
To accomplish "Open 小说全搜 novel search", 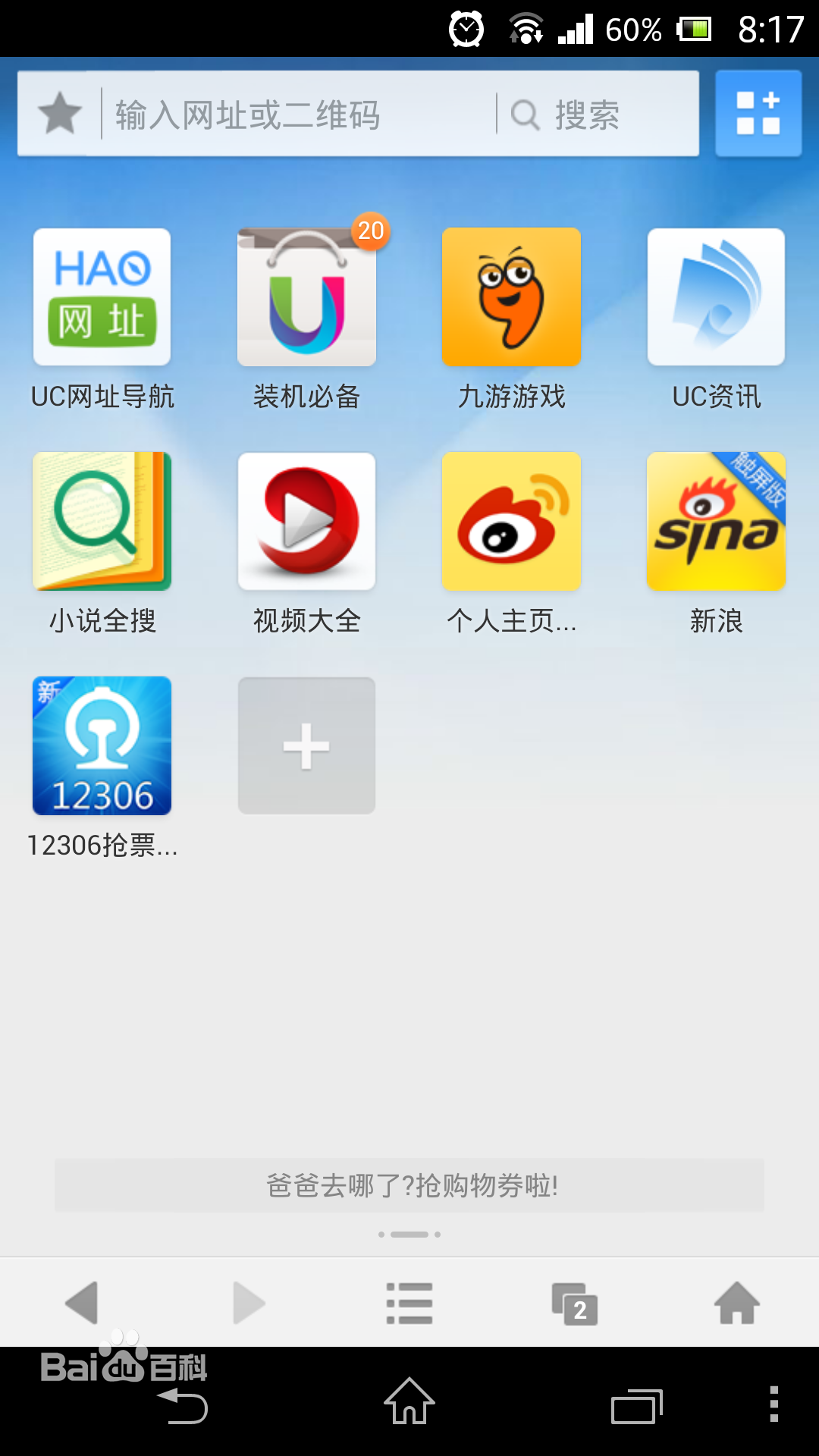I will pos(102,522).
